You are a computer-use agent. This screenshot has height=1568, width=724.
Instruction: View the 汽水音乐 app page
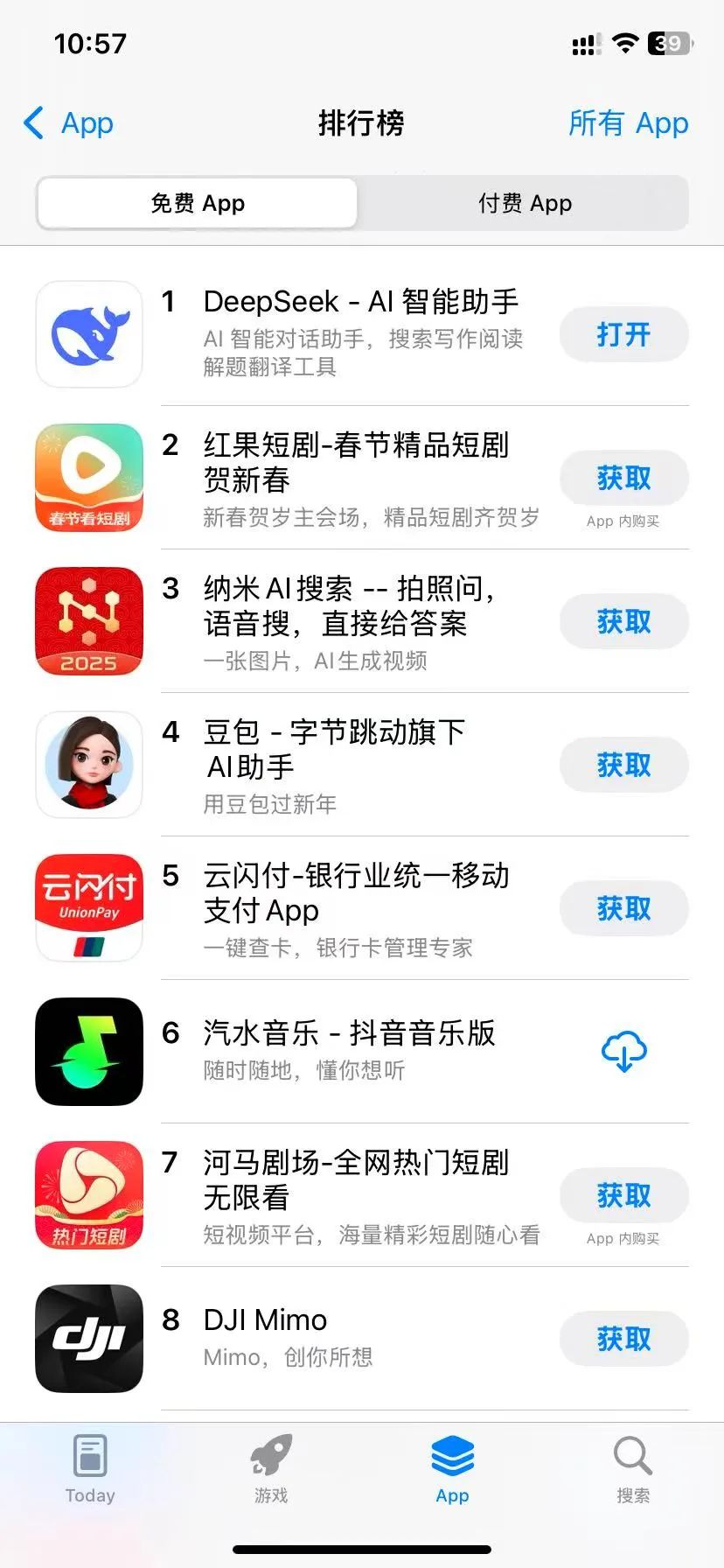point(348,1033)
